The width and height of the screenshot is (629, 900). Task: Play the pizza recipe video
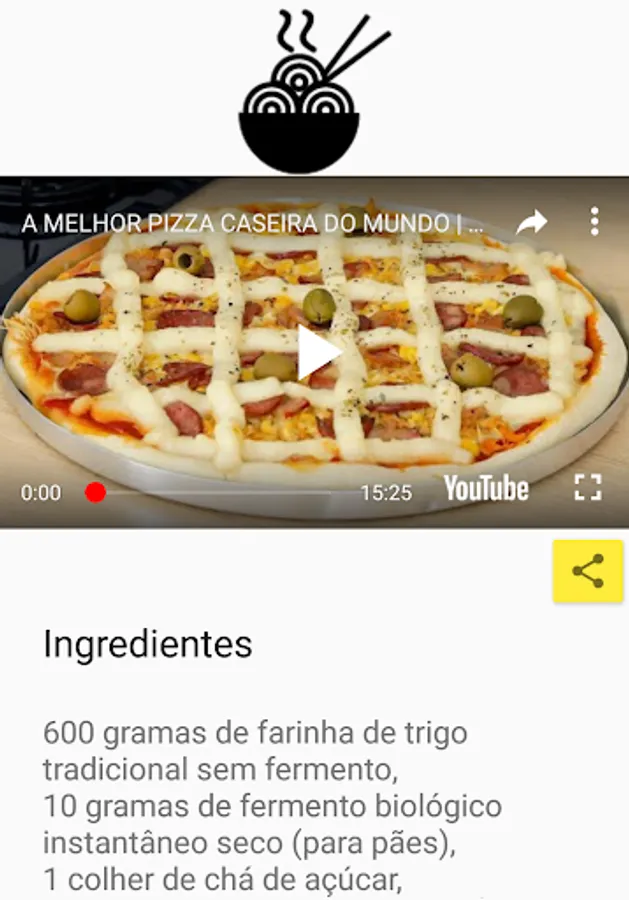tap(318, 353)
